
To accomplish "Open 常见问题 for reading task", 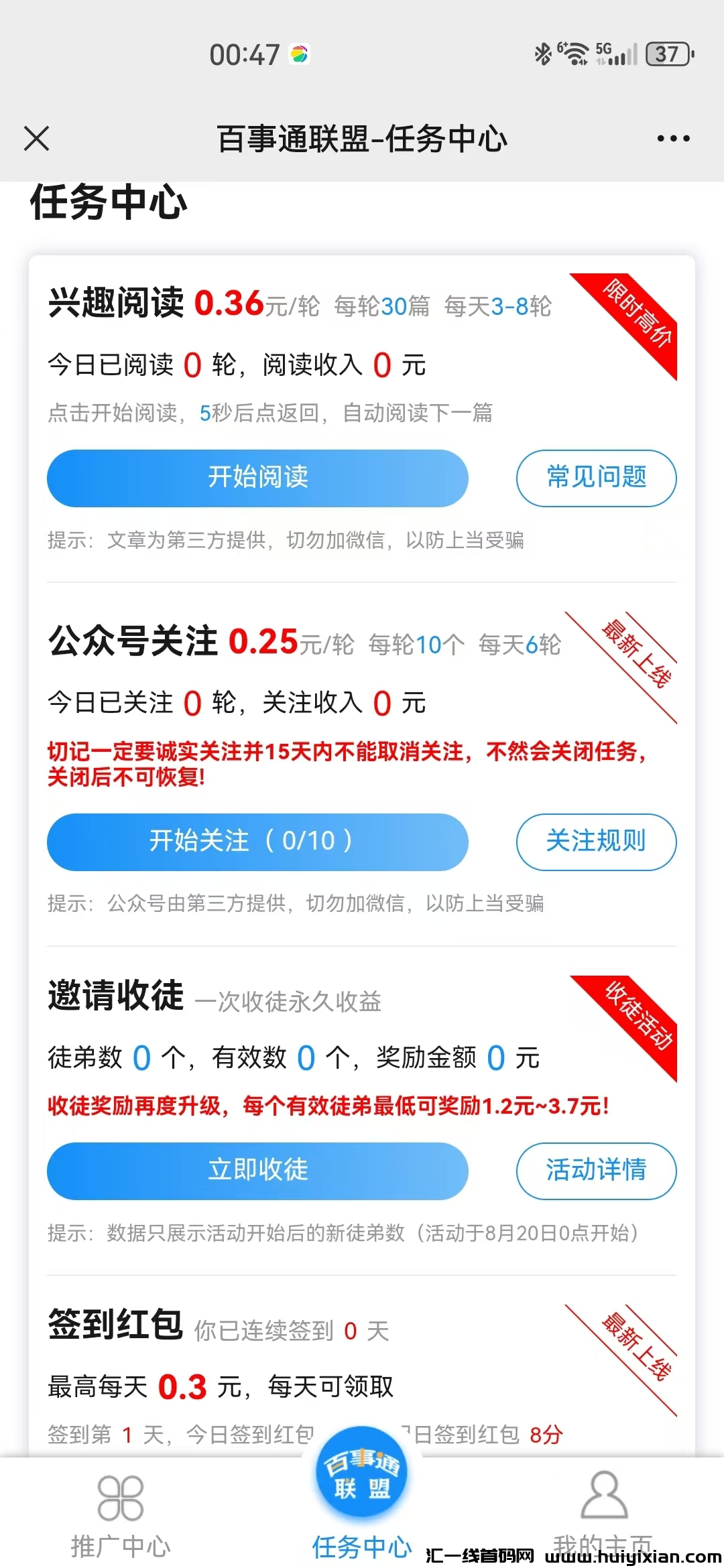I will tap(596, 478).
